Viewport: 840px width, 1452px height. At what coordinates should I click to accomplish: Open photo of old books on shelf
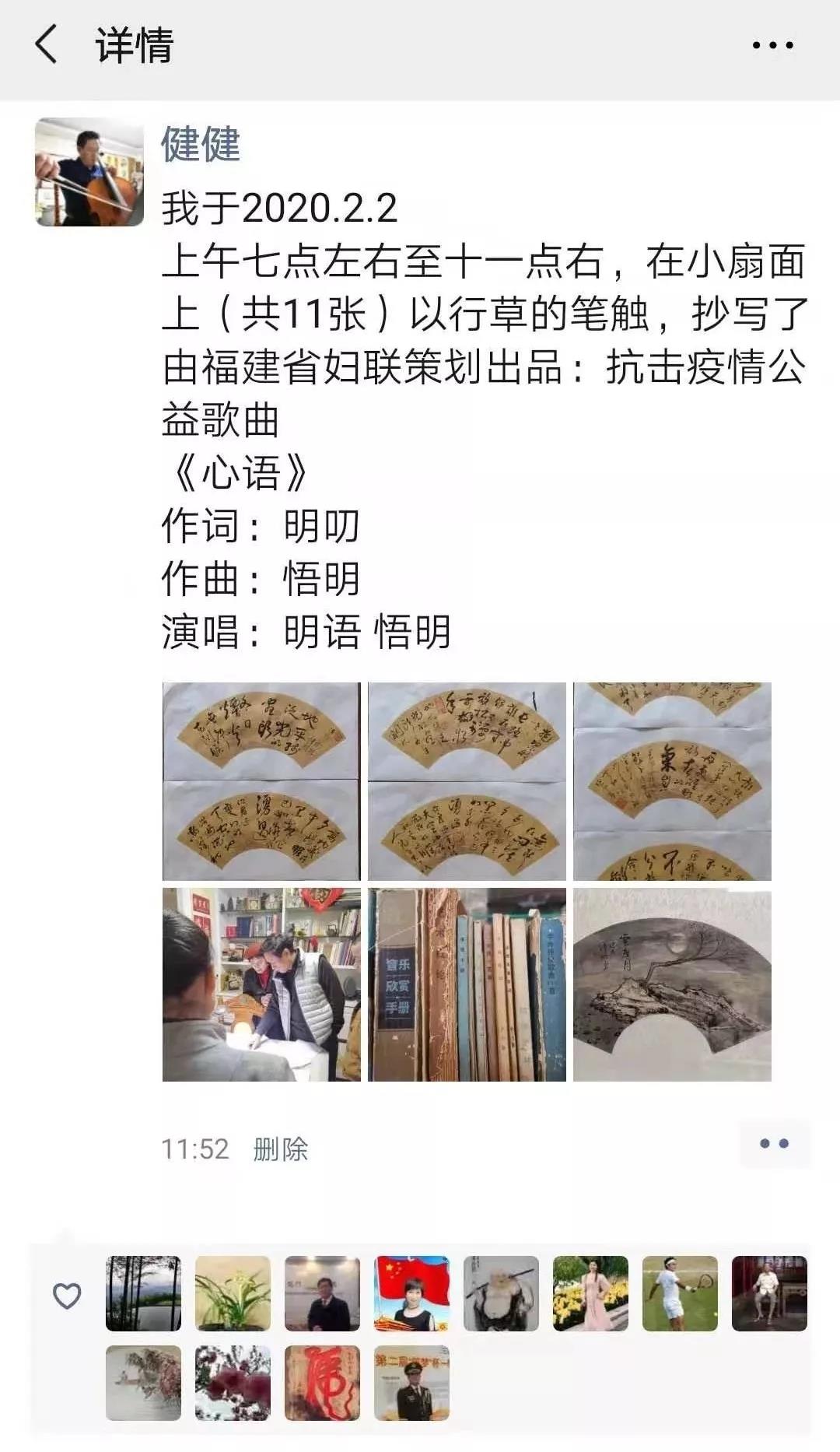click(467, 984)
